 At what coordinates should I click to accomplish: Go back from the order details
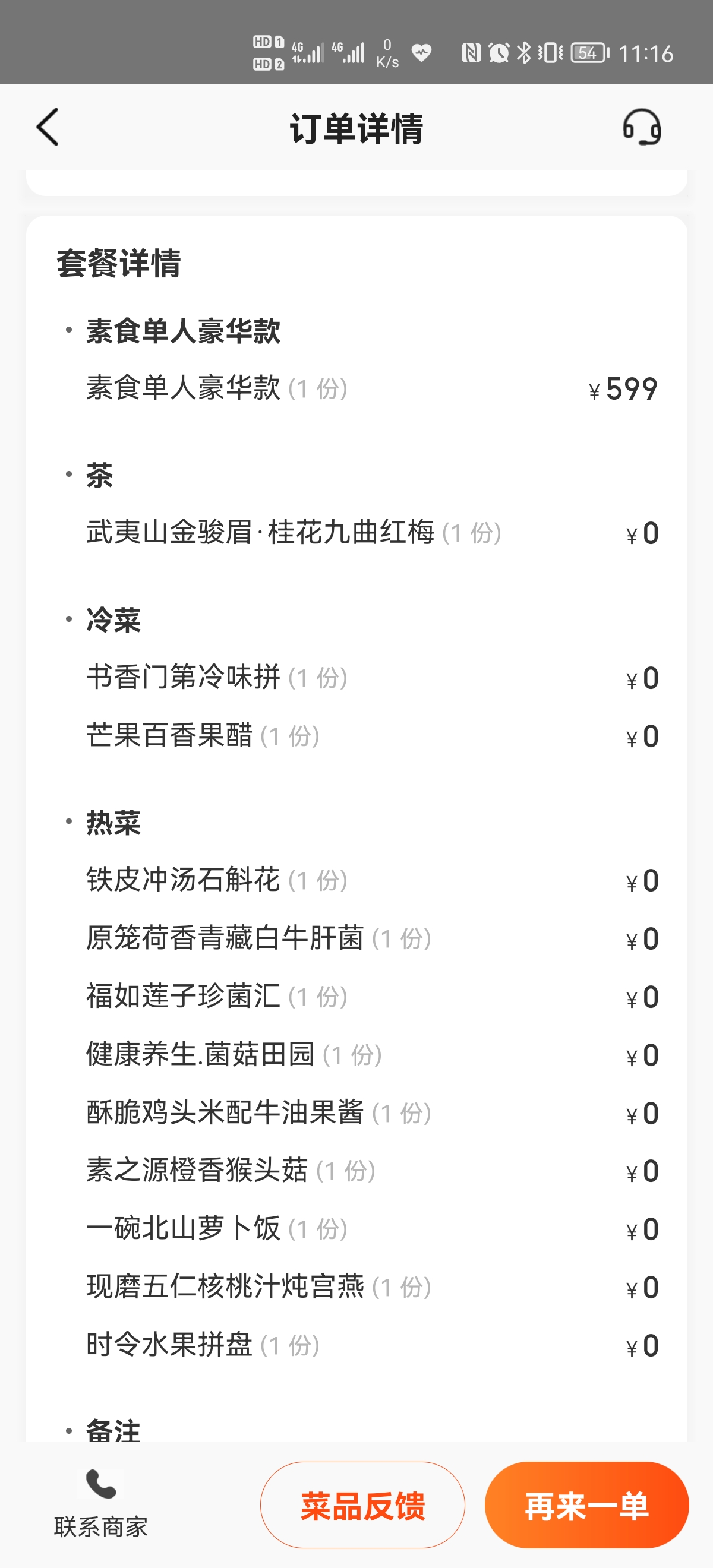point(48,127)
